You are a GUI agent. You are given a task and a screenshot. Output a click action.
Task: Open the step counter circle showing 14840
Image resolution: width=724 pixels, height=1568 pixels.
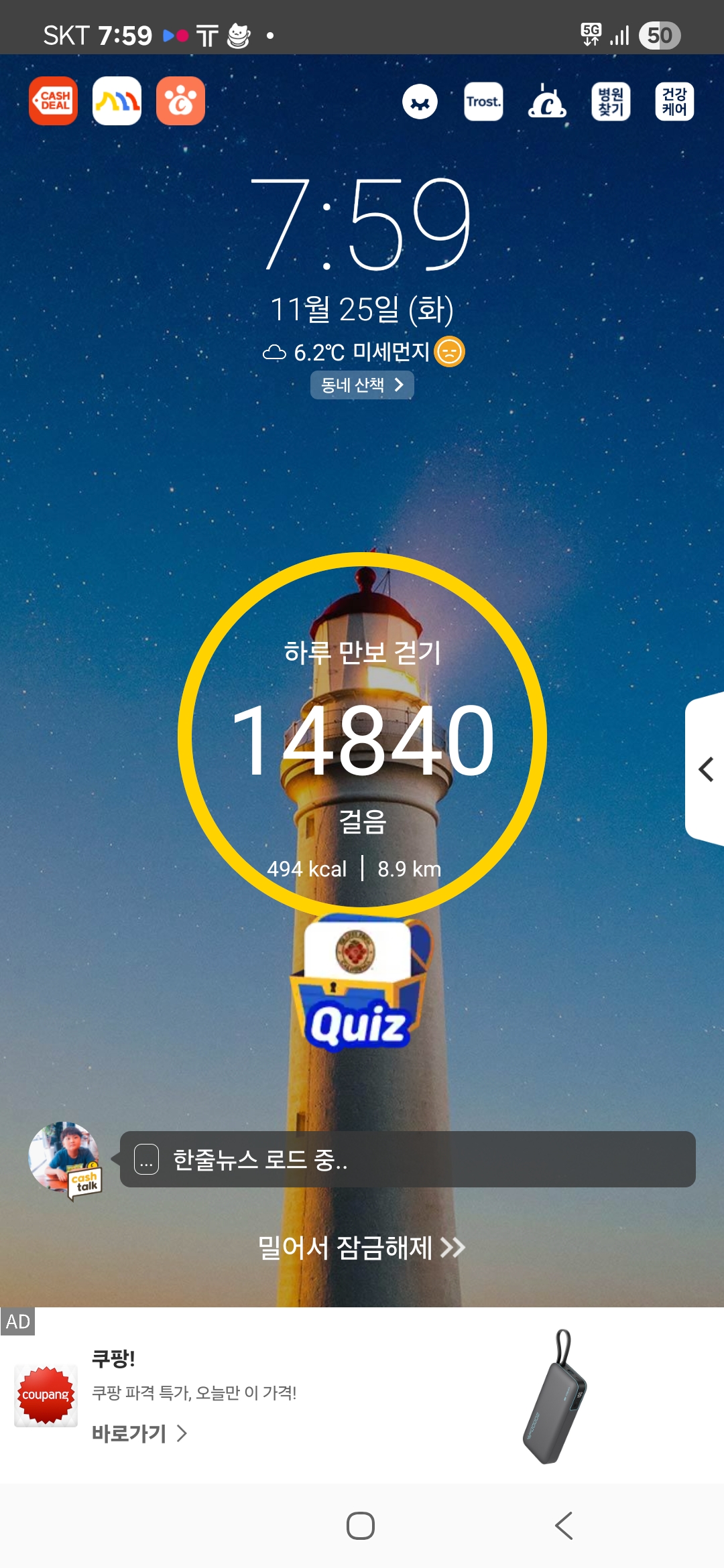coord(362,737)
